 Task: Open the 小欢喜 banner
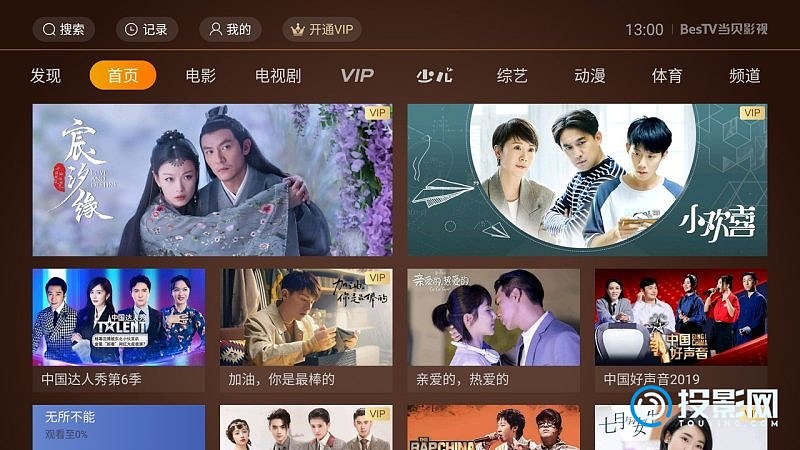[587, 180]
